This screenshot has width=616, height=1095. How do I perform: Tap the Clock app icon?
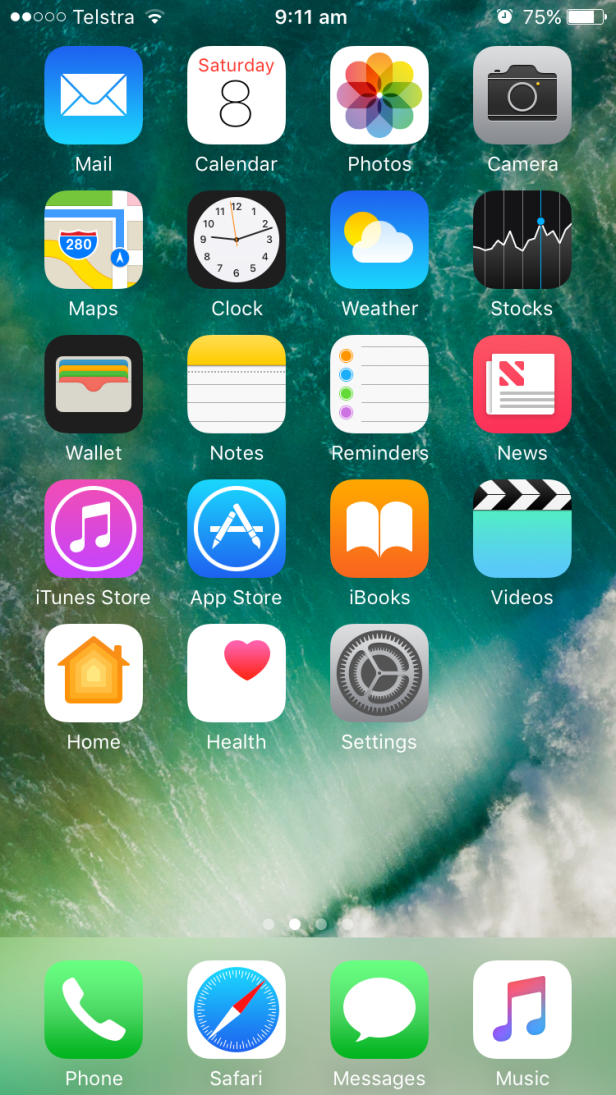coord(236,240)
